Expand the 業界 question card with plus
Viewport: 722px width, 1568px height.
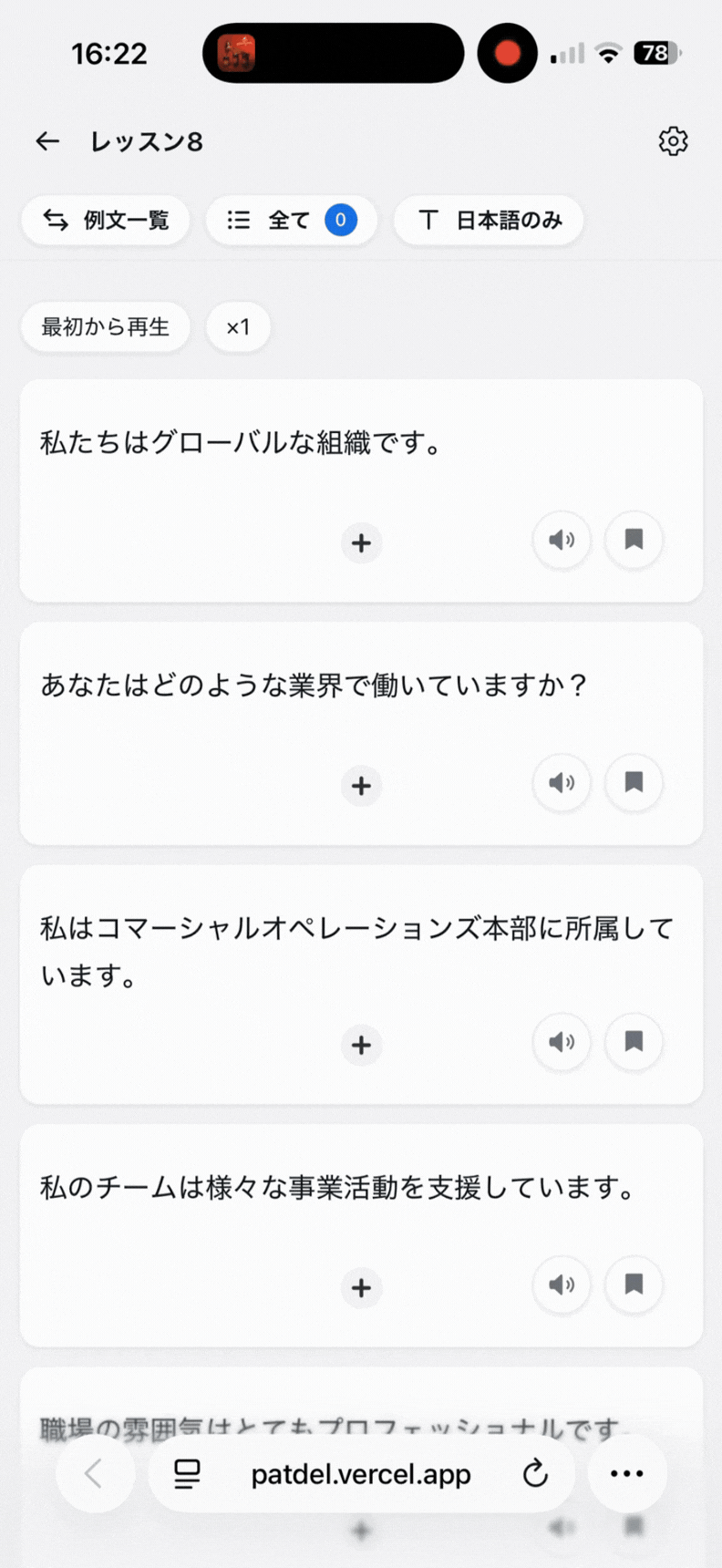[361, 785]
